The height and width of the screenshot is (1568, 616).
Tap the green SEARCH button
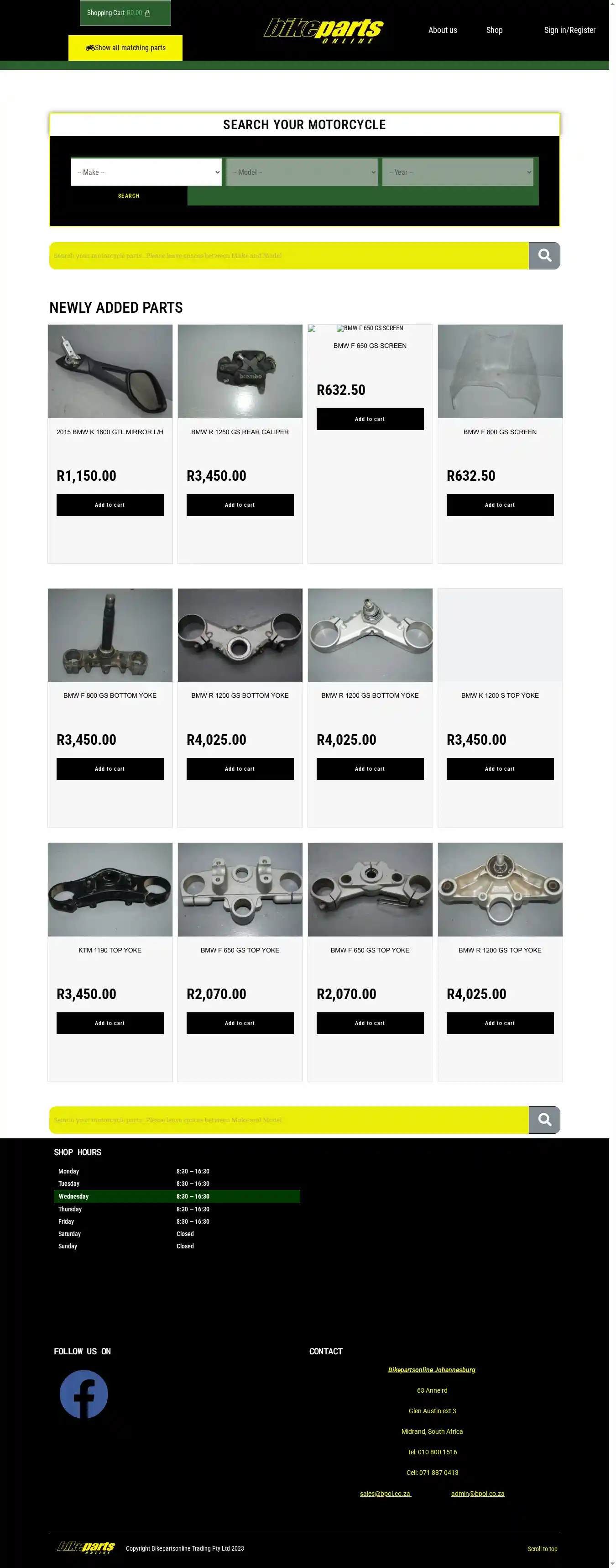(129, 196)
